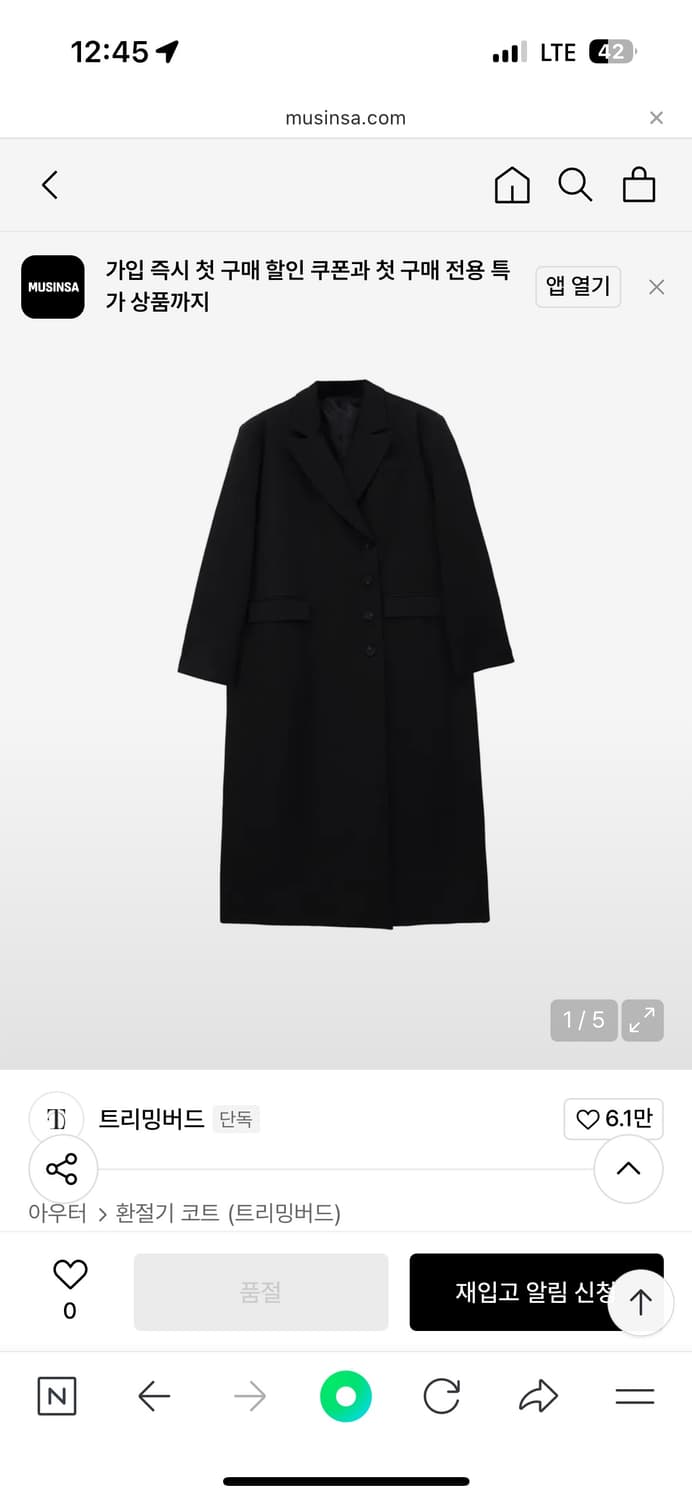Close the in-app browser page
Viewport: 692px width, 1500px height.
(656, 118)
